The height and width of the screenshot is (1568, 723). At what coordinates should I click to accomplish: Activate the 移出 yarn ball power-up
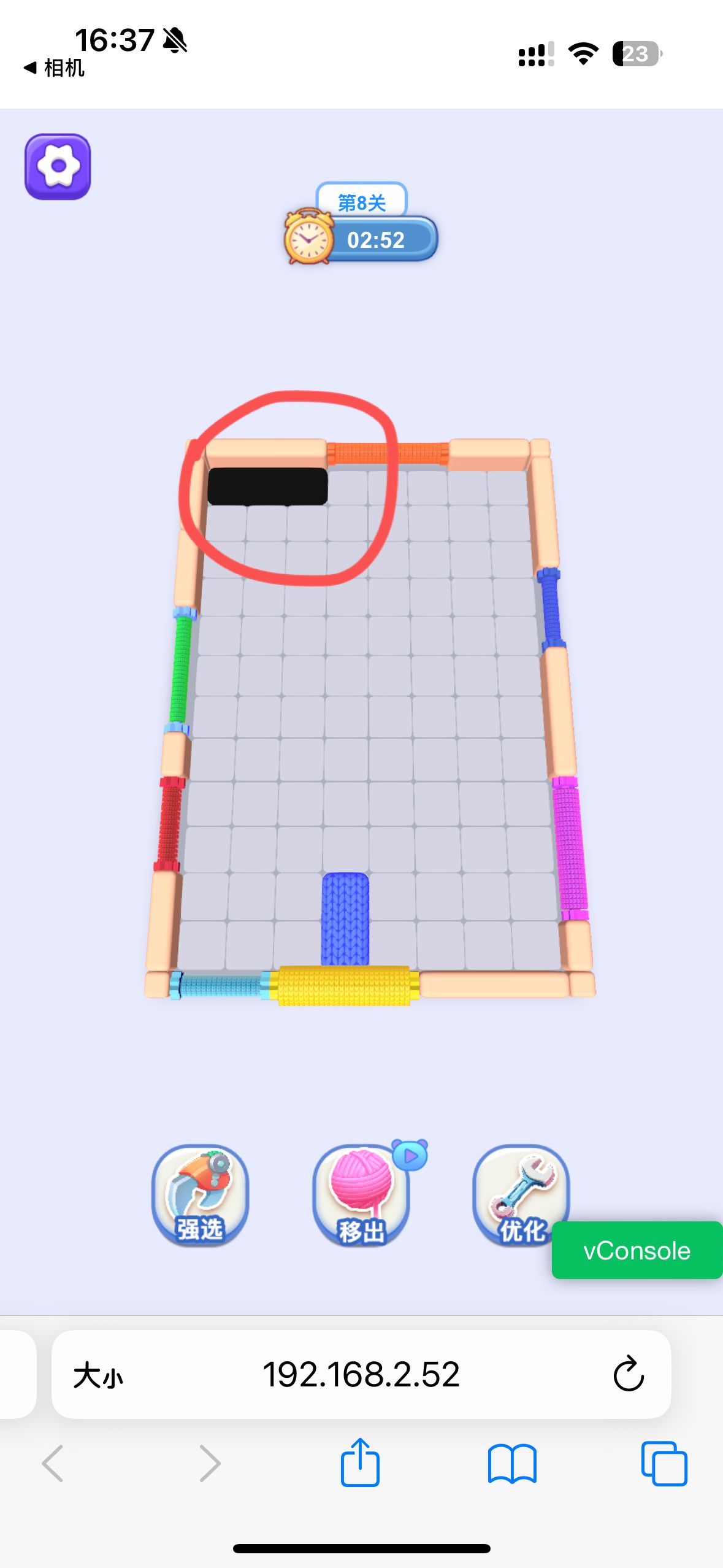click(x=361, y=1194)
